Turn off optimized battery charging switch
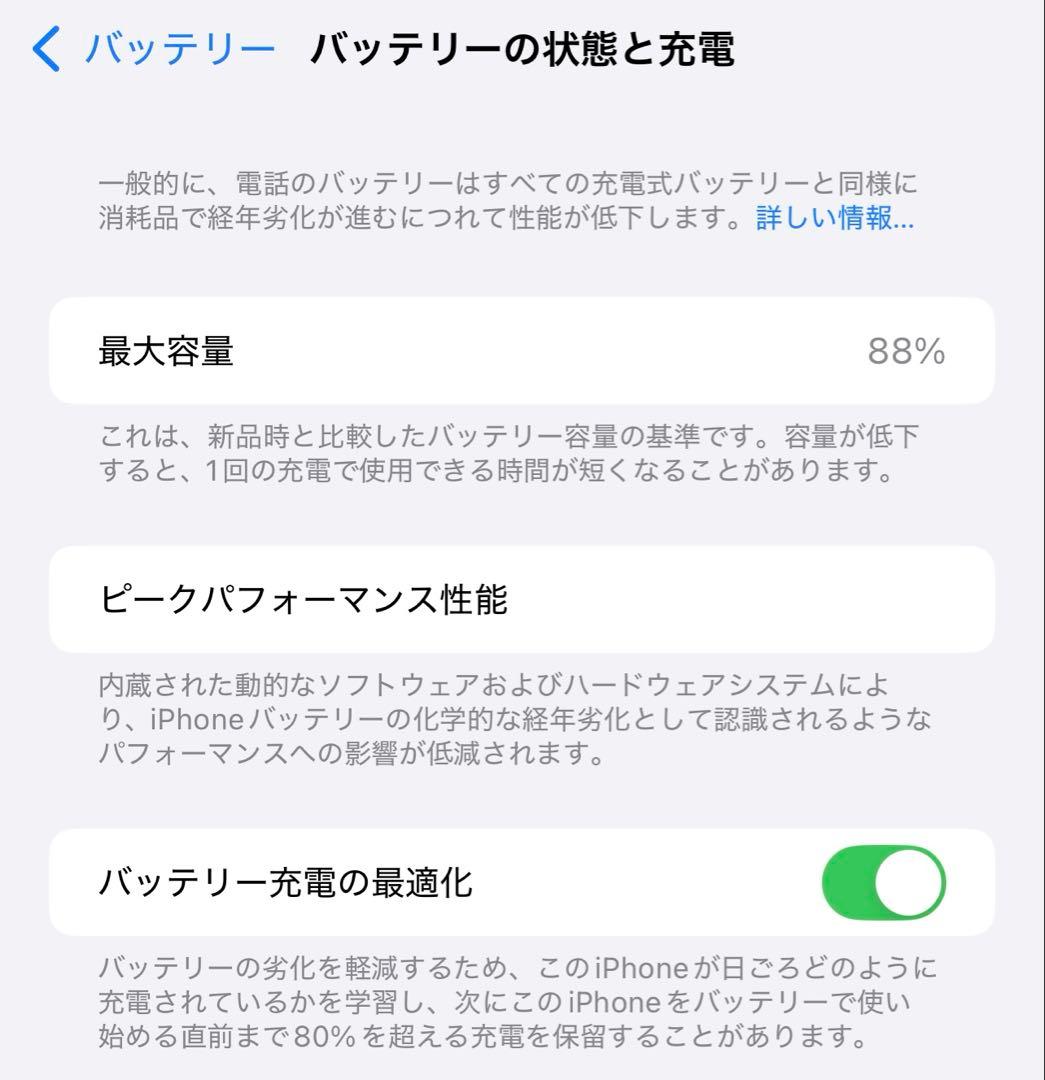Image resolution: width=1045 pixels, height=1080 pixels. 881,884
